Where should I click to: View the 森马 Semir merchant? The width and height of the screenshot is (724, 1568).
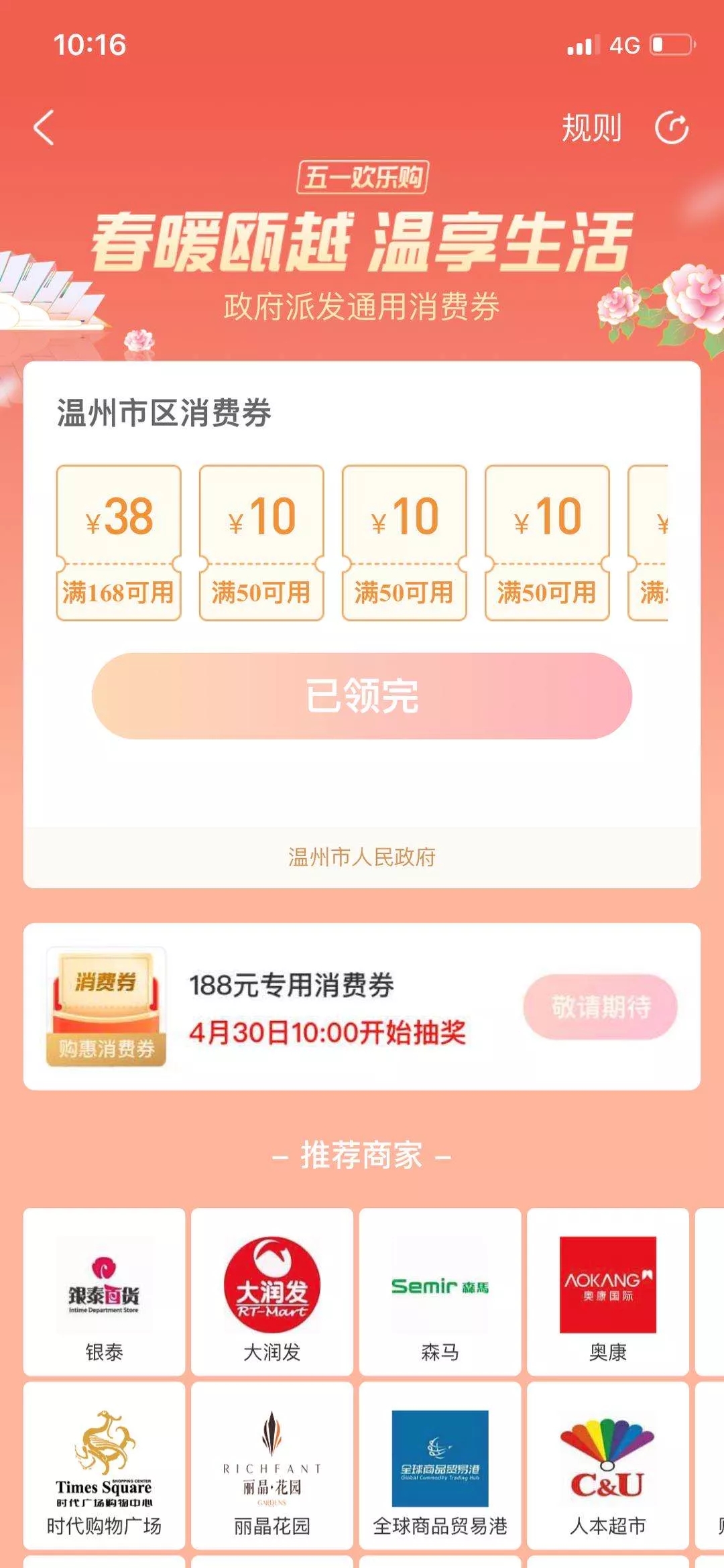(x=440, y=1292)
